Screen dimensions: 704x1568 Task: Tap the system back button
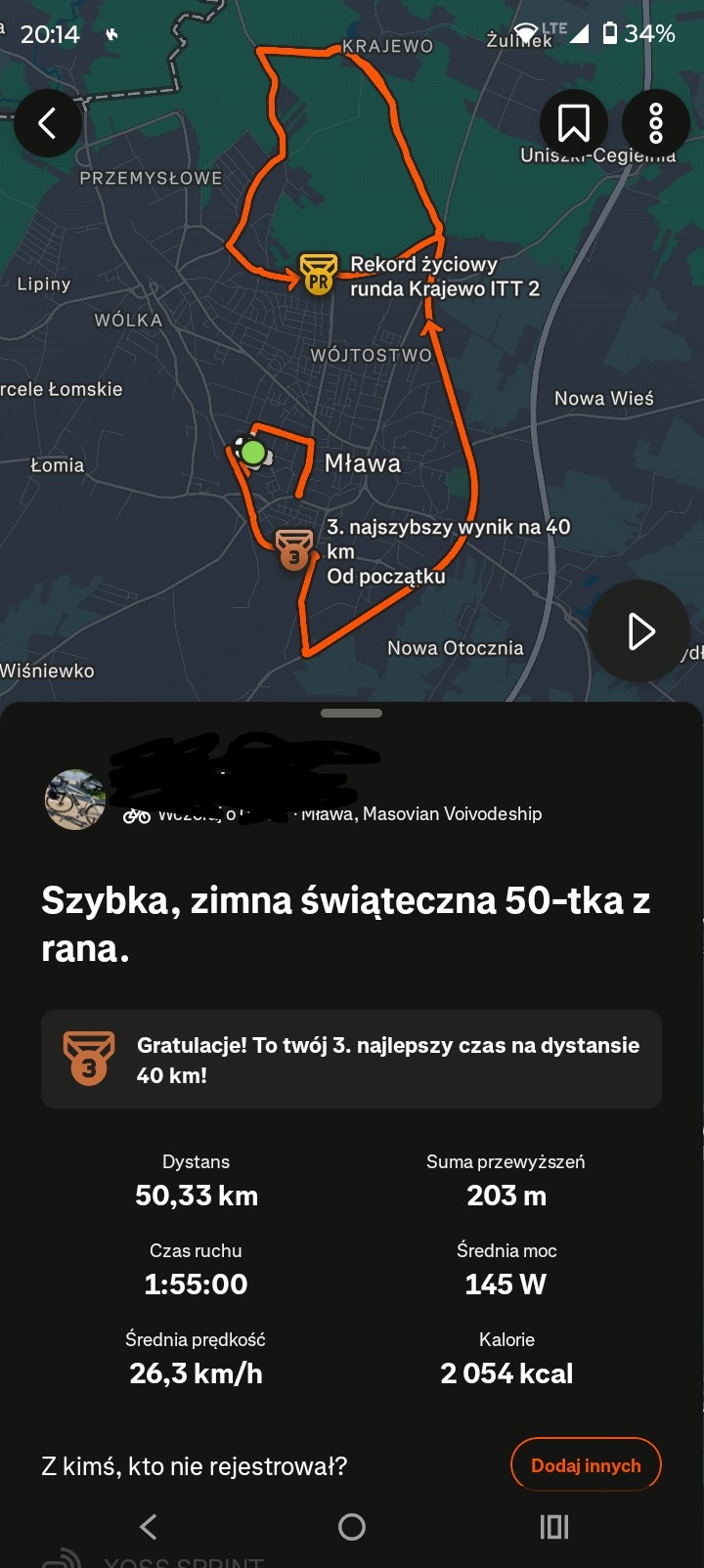click(x=149, y=1527)
